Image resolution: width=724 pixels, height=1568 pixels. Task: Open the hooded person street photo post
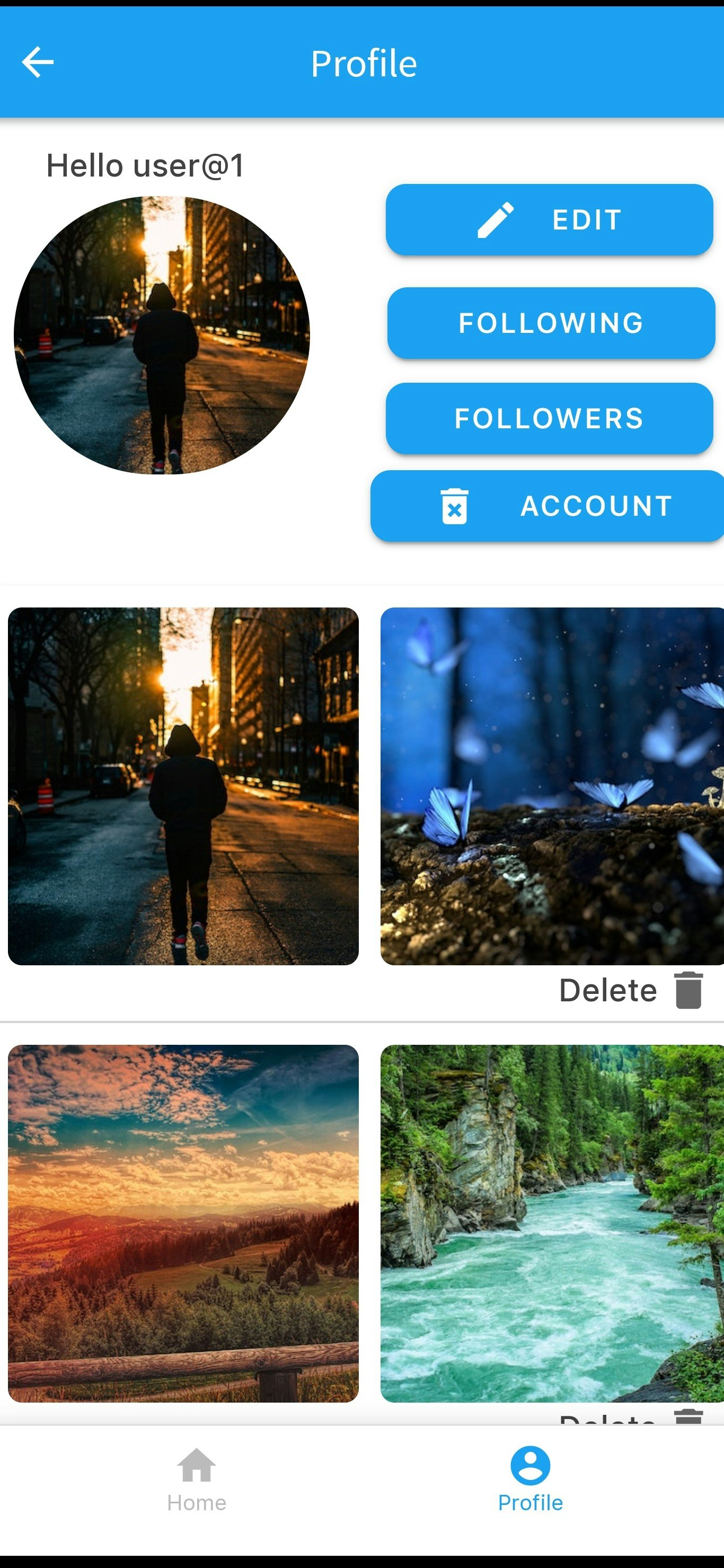click(183, 786)
